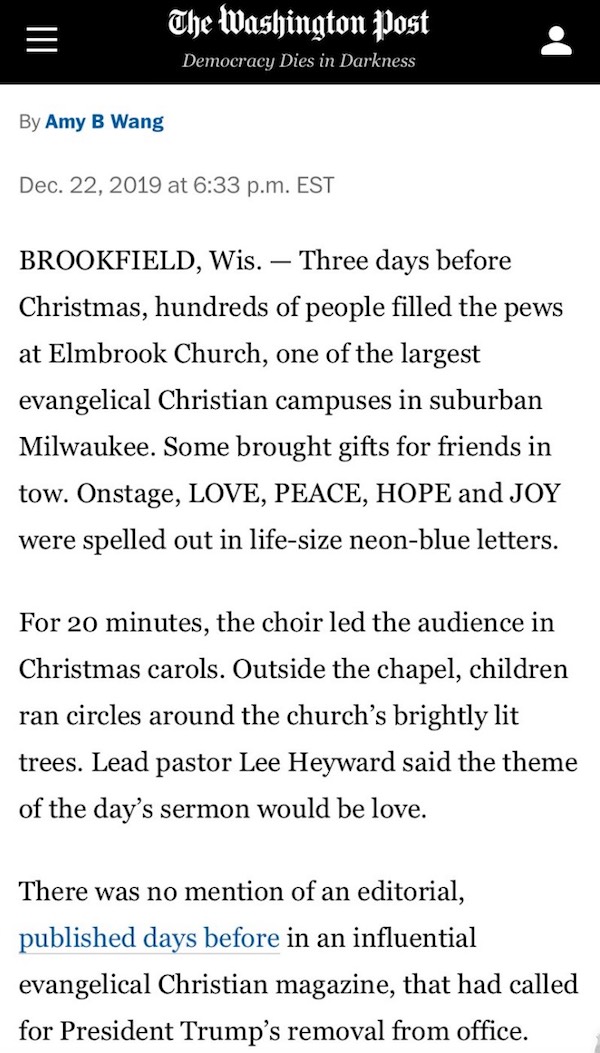Open the hamburger navigation menu
Viewport: 600px width, 1053px height.
(x=43, y=41)
